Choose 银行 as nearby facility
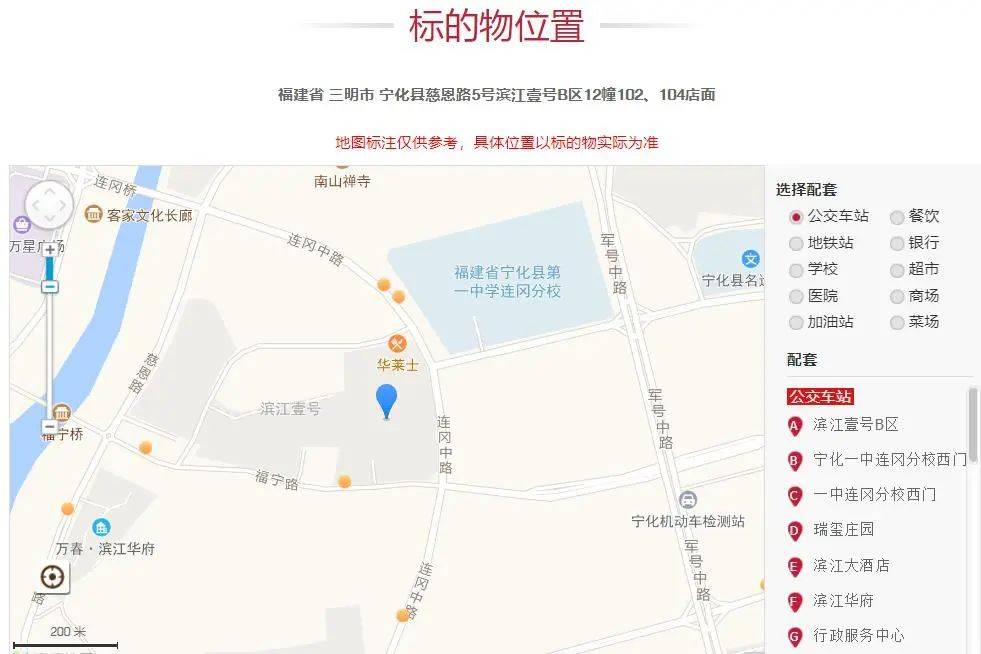 click(x=897, y=243)
